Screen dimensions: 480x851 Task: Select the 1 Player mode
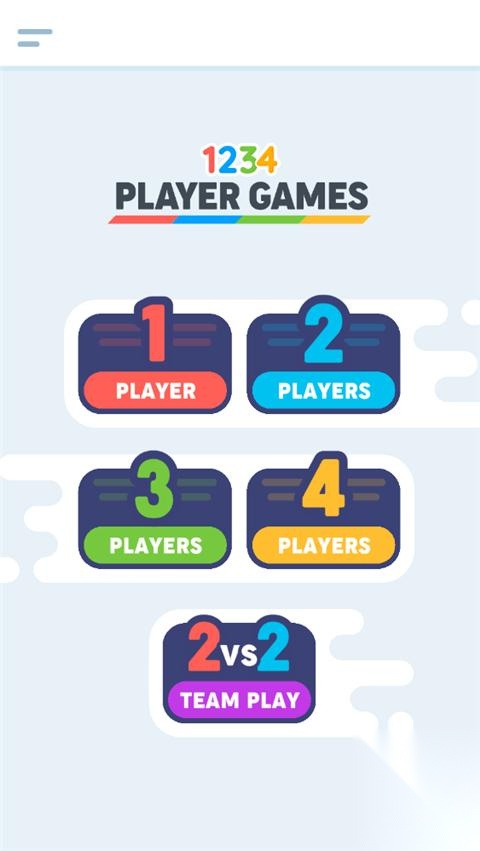[155, 356]
